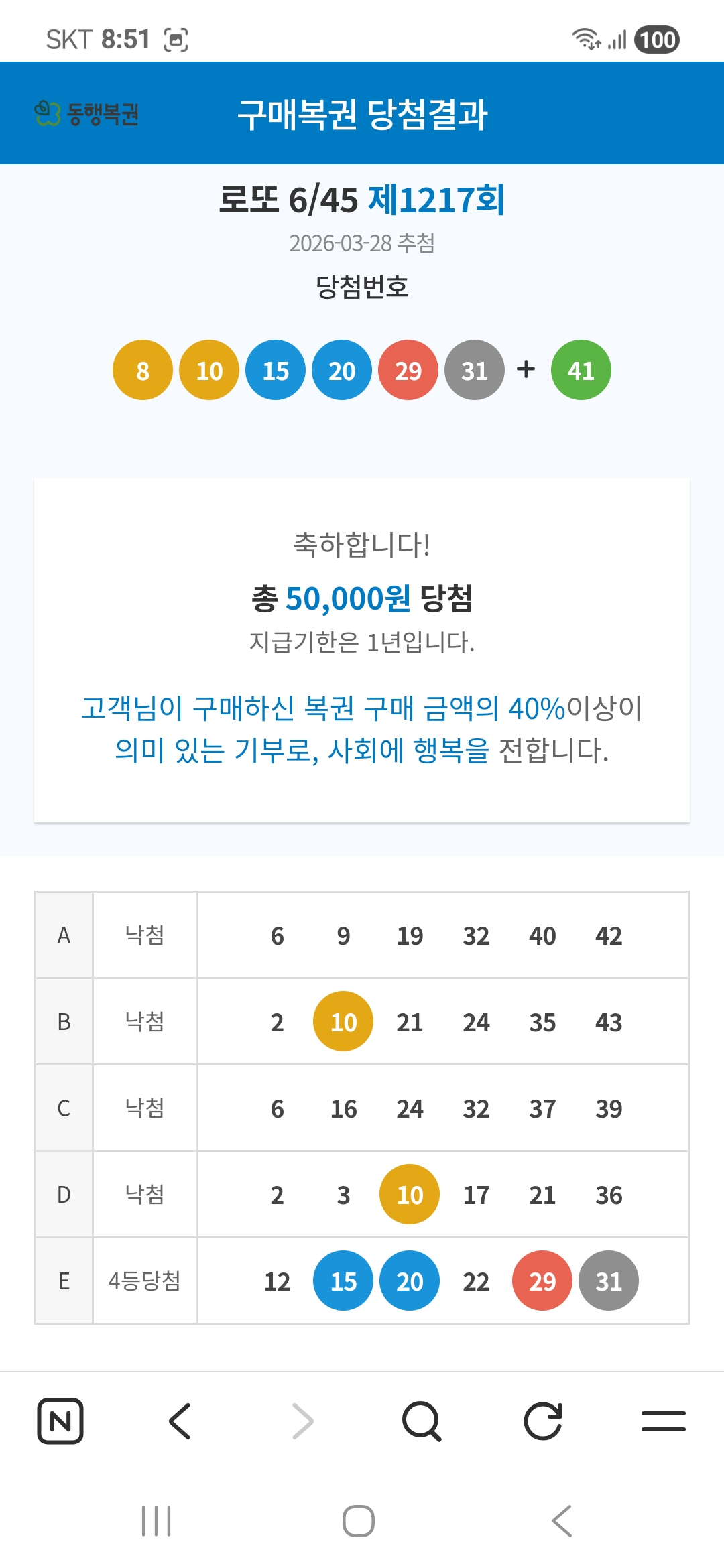Tap the system home button
Screen dimensions: 724x1568
tap(359, 1521)
